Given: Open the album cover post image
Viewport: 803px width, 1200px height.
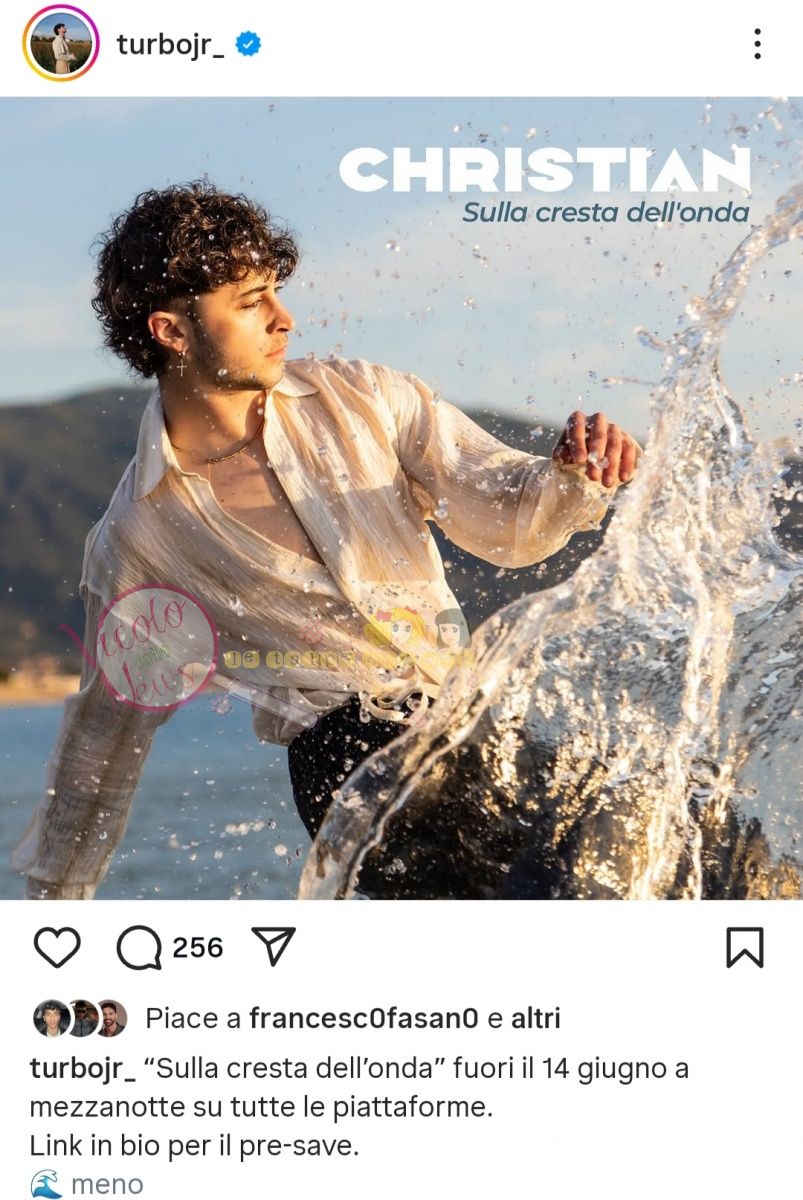Looking at the screenshot, I should (401, 498).
